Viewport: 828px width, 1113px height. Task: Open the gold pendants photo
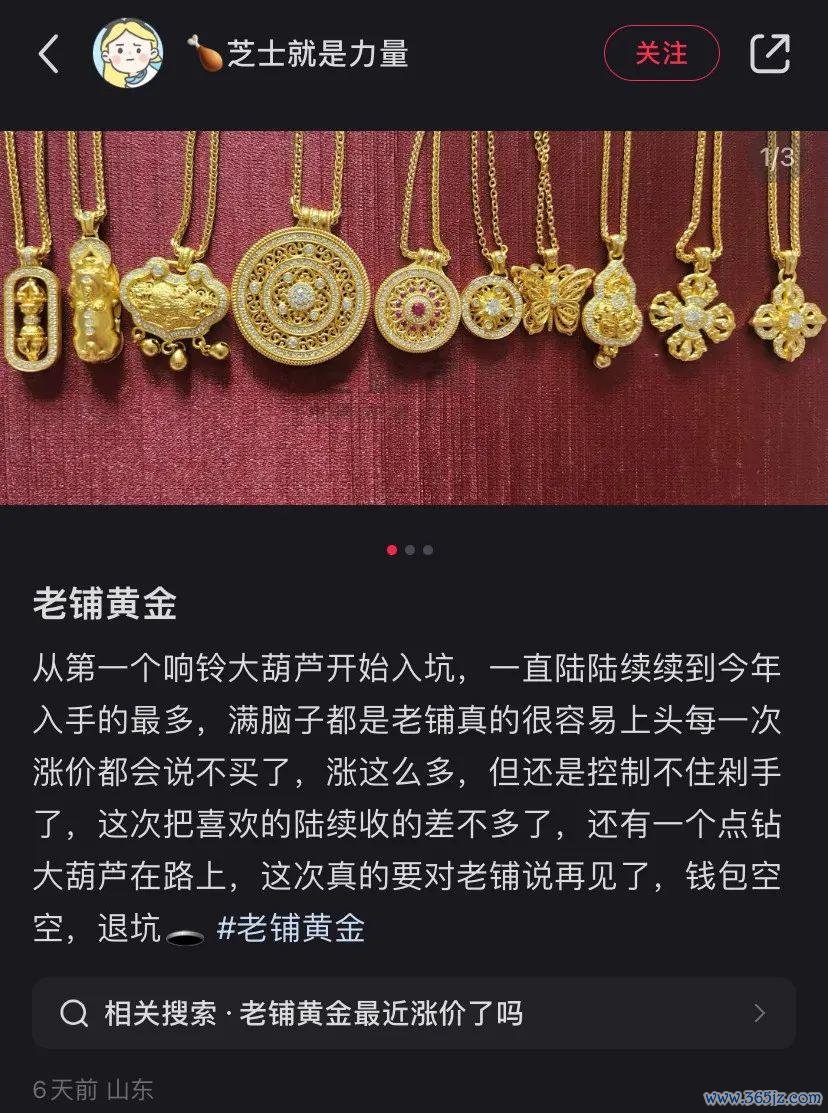coord(414,318)
